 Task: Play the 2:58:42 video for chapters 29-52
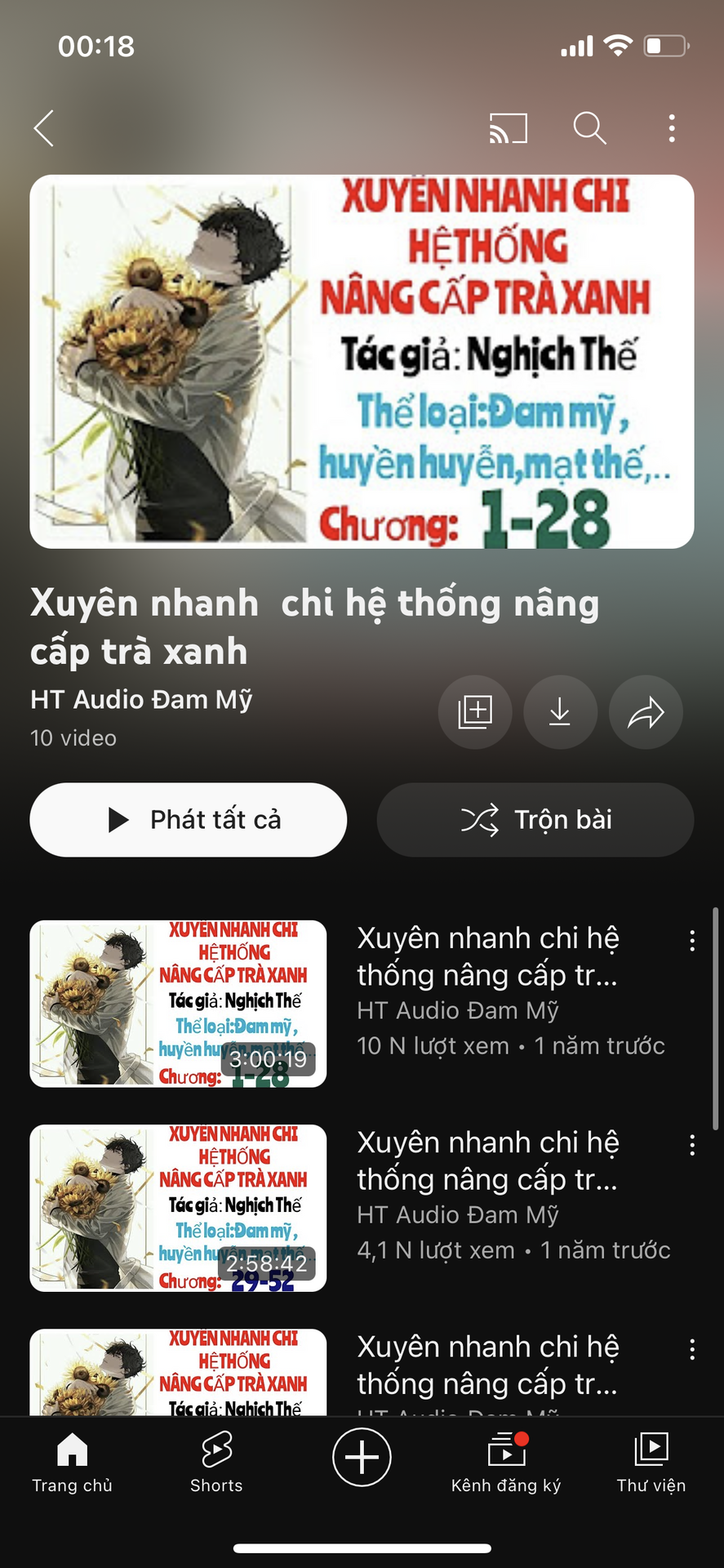178,1208
